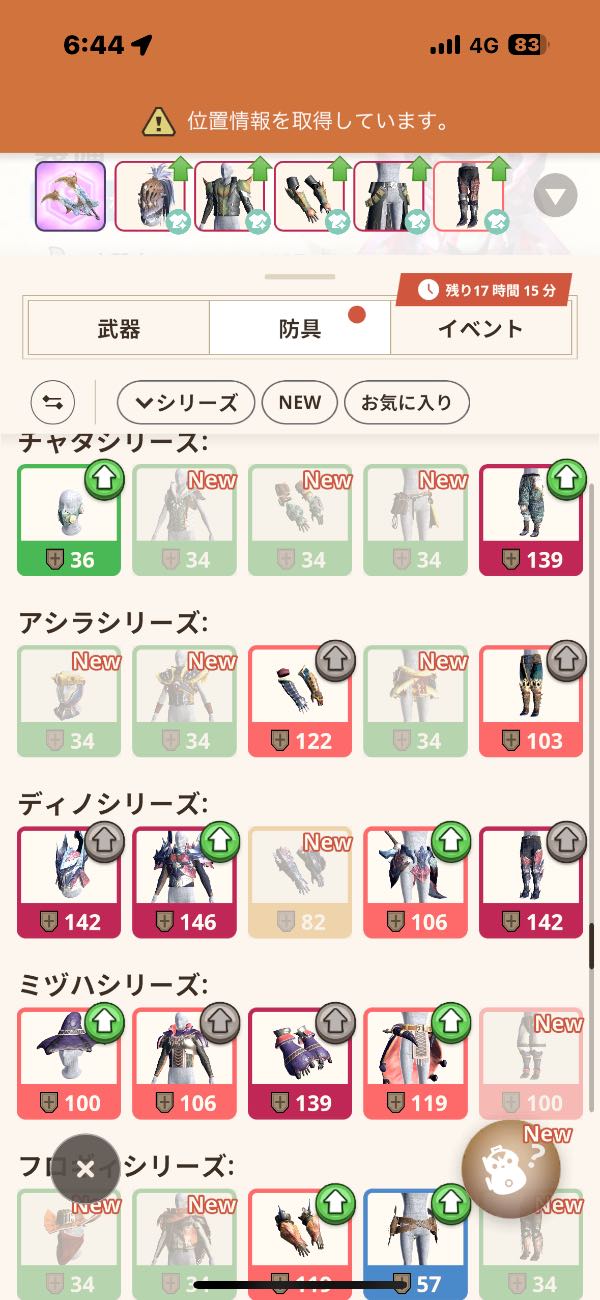Expand the equipped loadout with down arrow
This screenshot has width=600, height=1300.
(555, 196)
